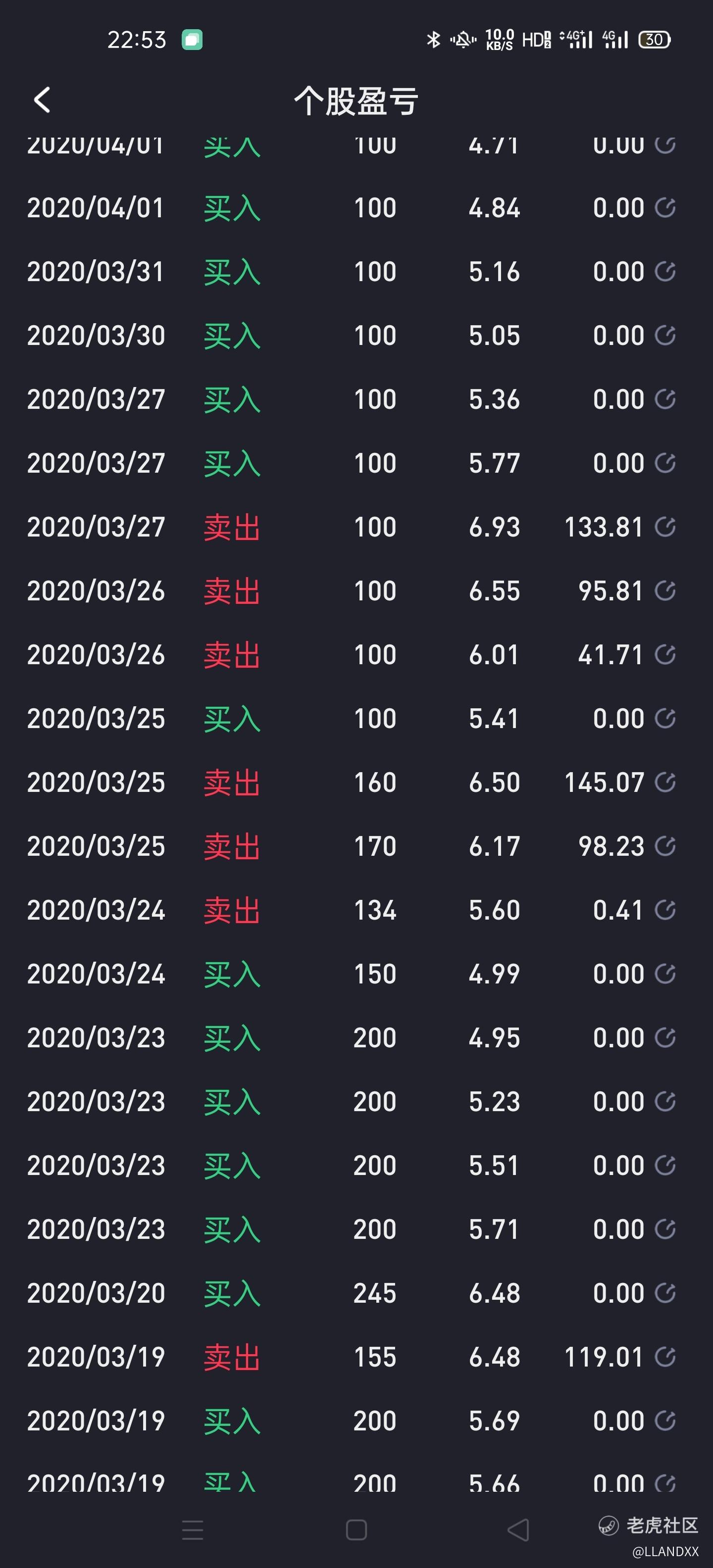Image resolution: width=713 pixels, height=1568 pixels.
Task: Tap the share icon beside profit 98.23
Action: (665, 846)
